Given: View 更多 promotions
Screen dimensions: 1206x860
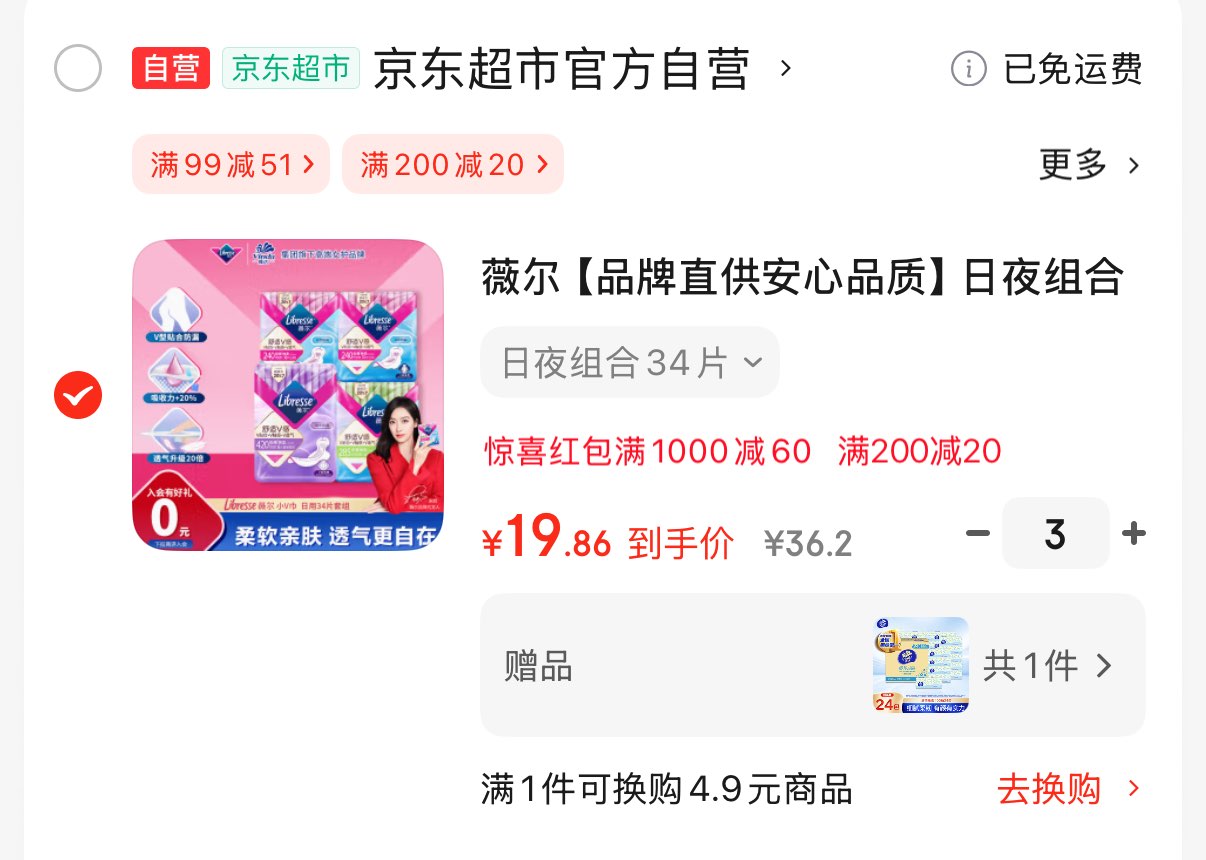Looking at the screenshot, I should (x=1089, y=165).
